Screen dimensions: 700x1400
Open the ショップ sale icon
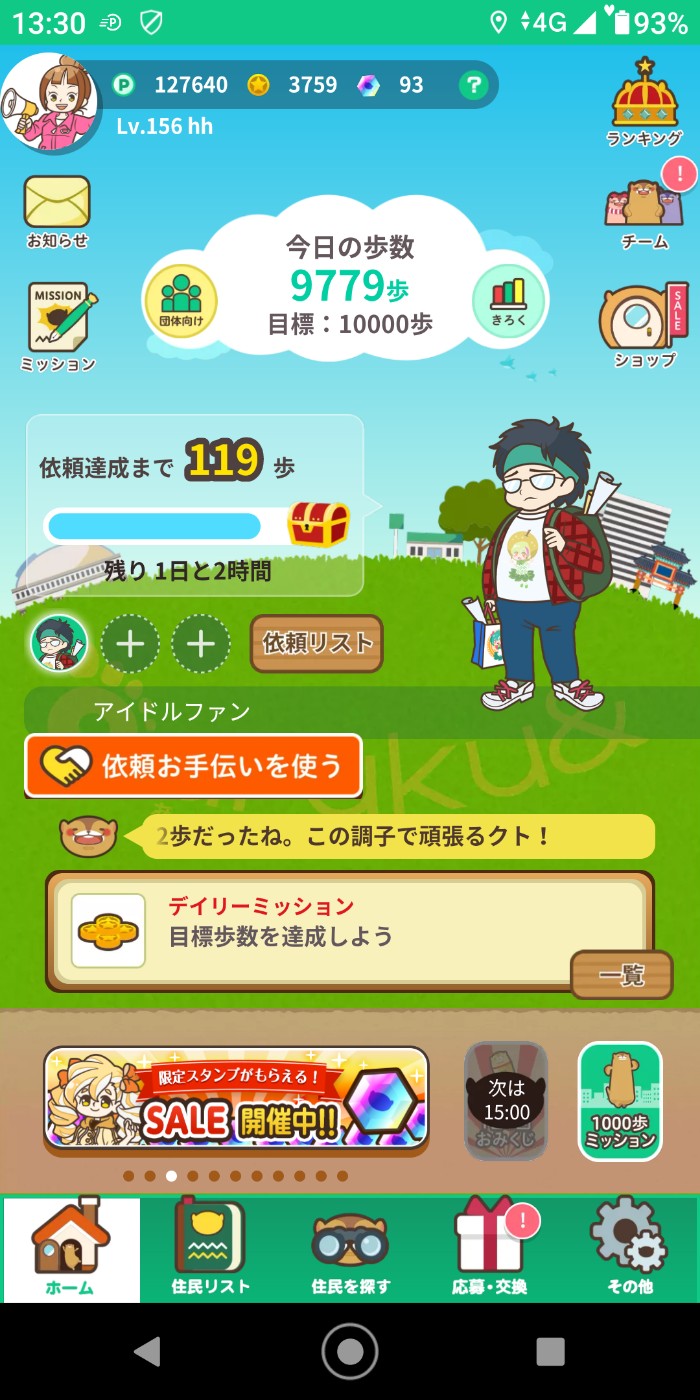pos(644,325)
